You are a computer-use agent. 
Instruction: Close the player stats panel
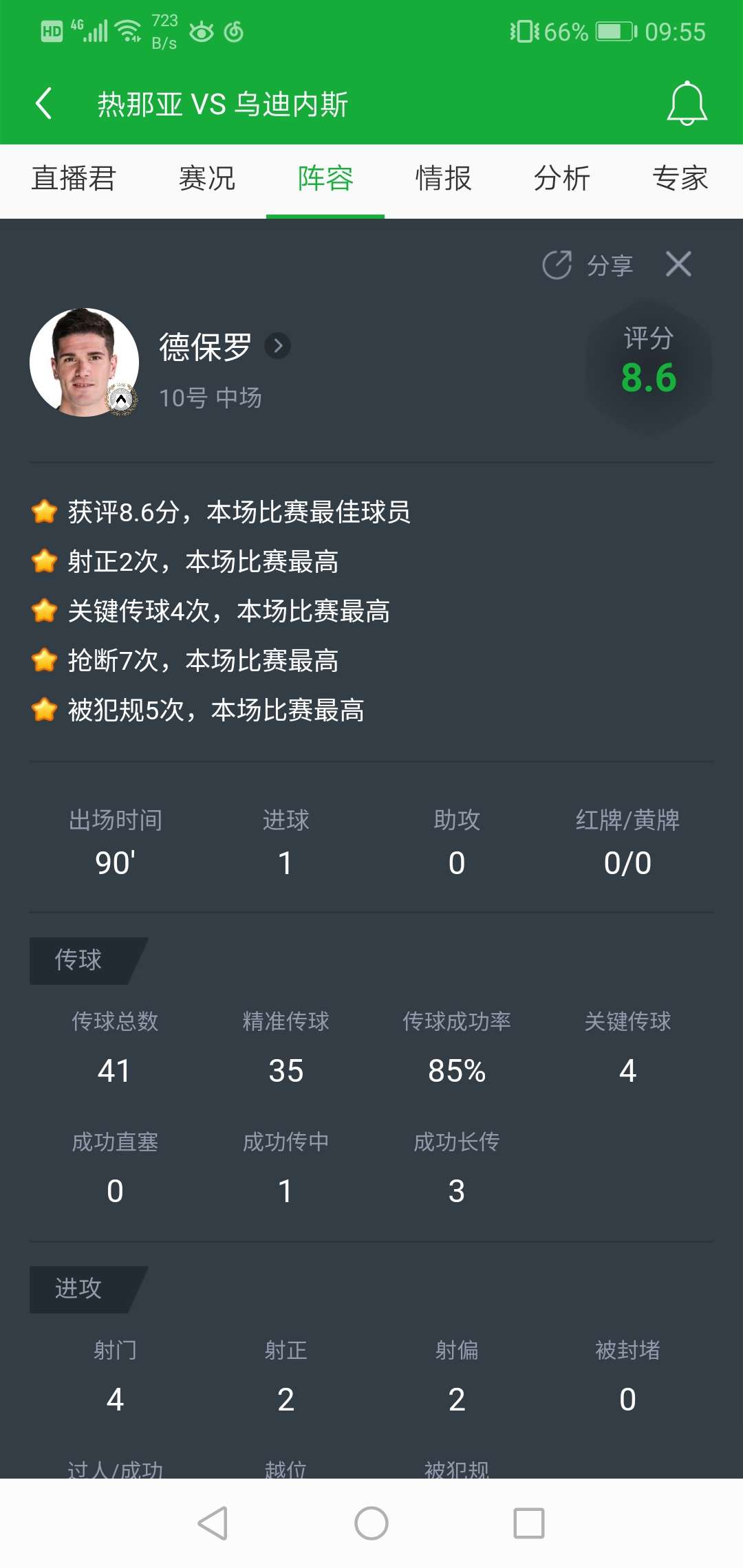pos(678,264)
